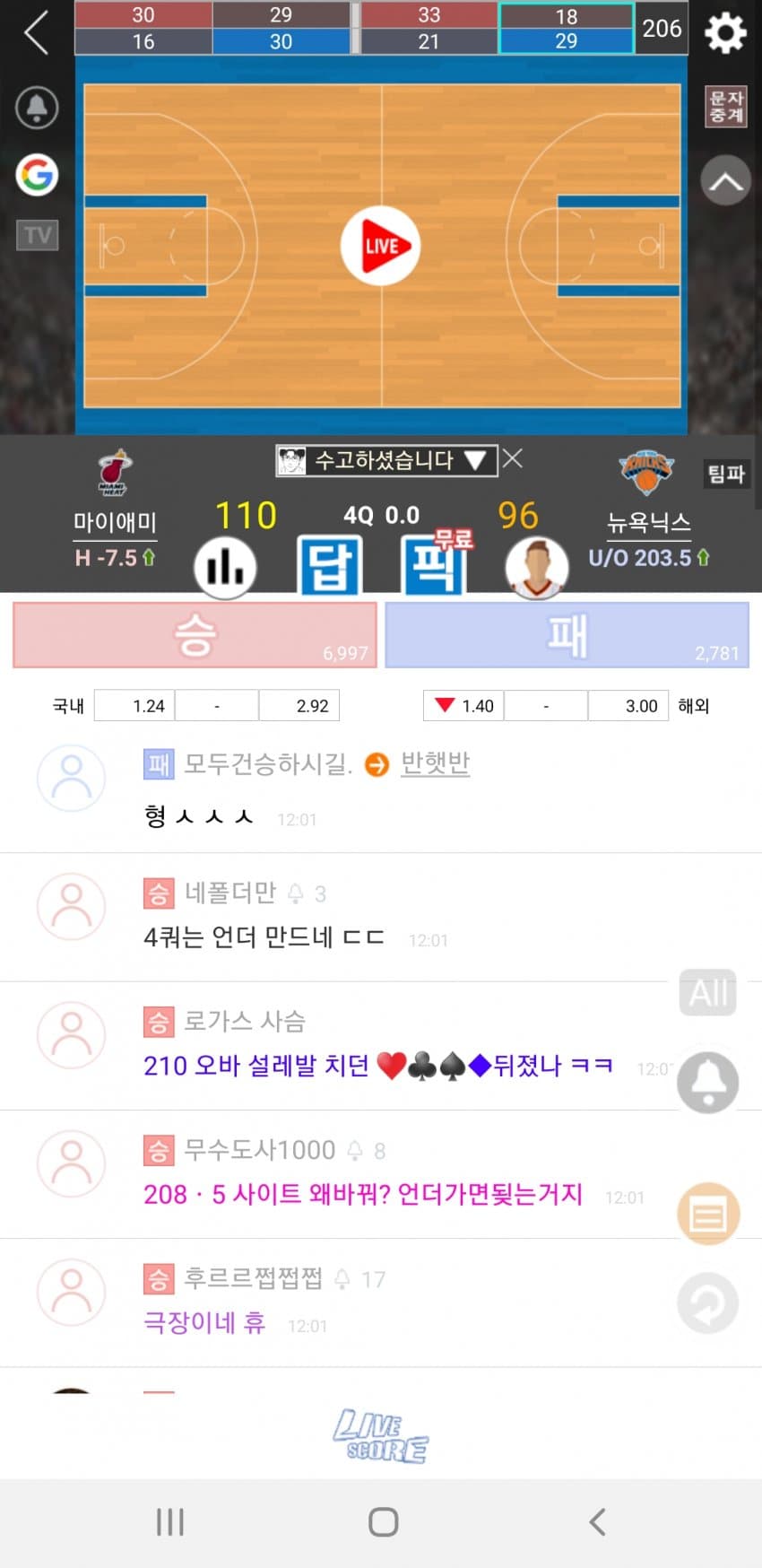Vote 패 for Miami
The height and width of the screenshot is (1568, 762).
pyautogui.click(x=567, y=635)
